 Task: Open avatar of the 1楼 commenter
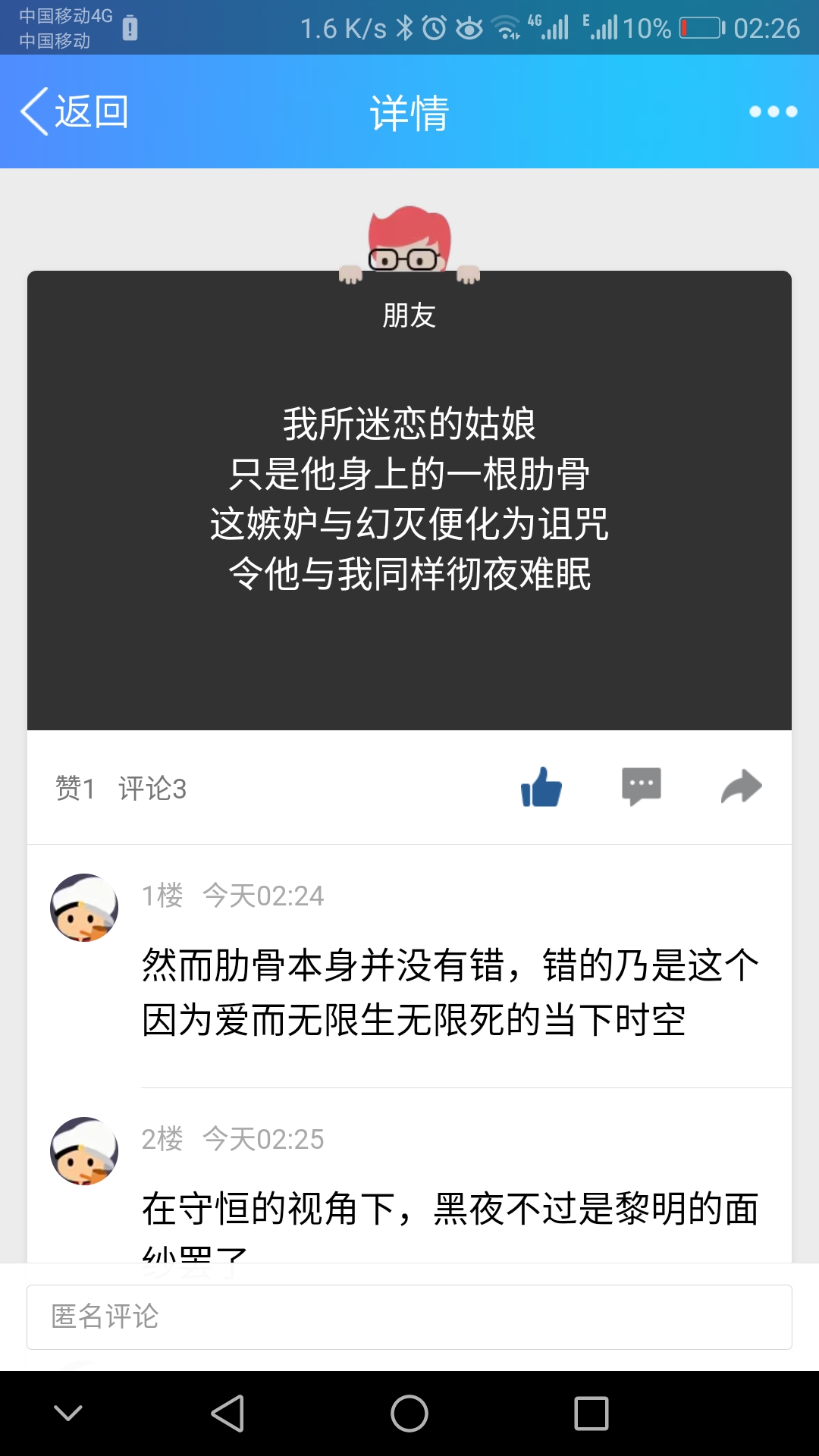coord(84,908)
